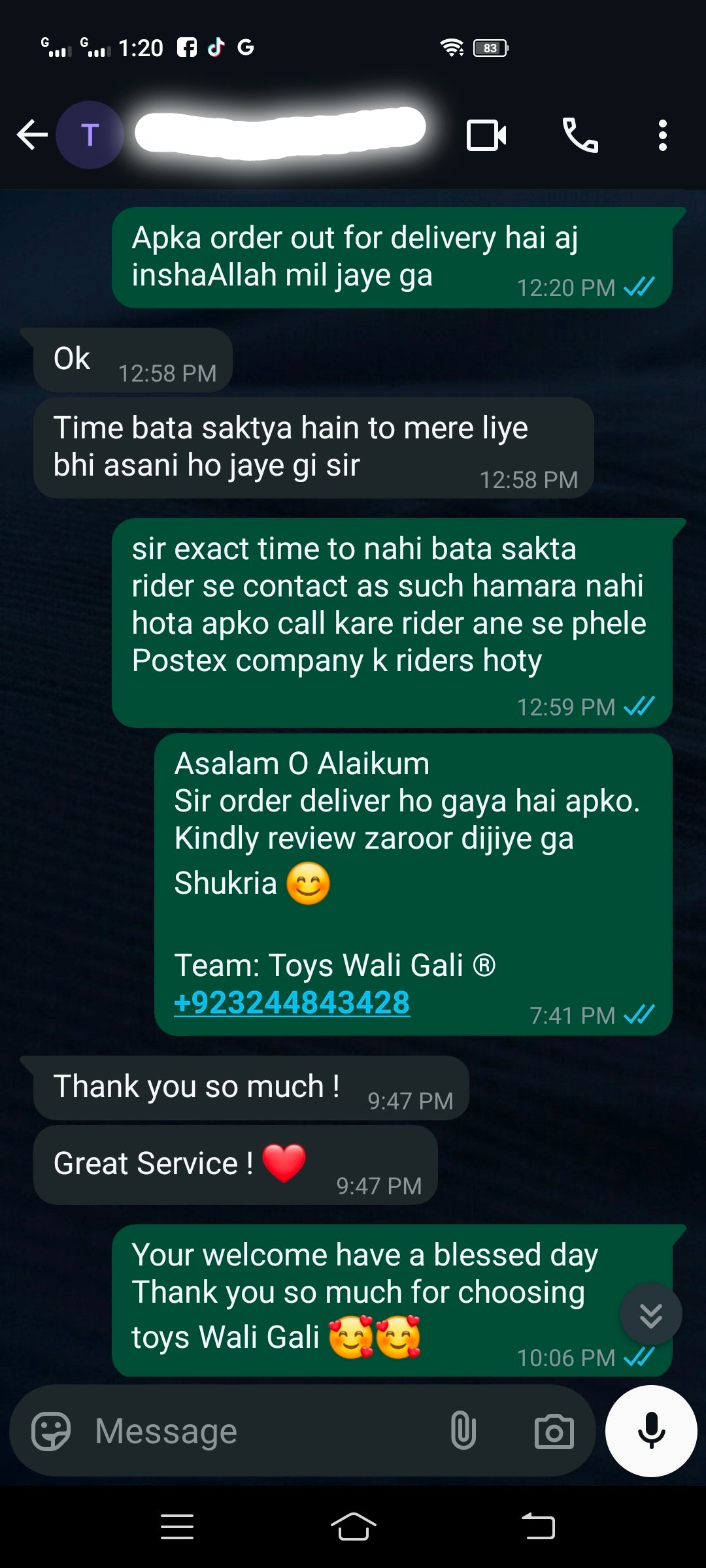Screen dimensions: 706x1568
Task: Open the contact profile picture
Action: tap(90, 135)
